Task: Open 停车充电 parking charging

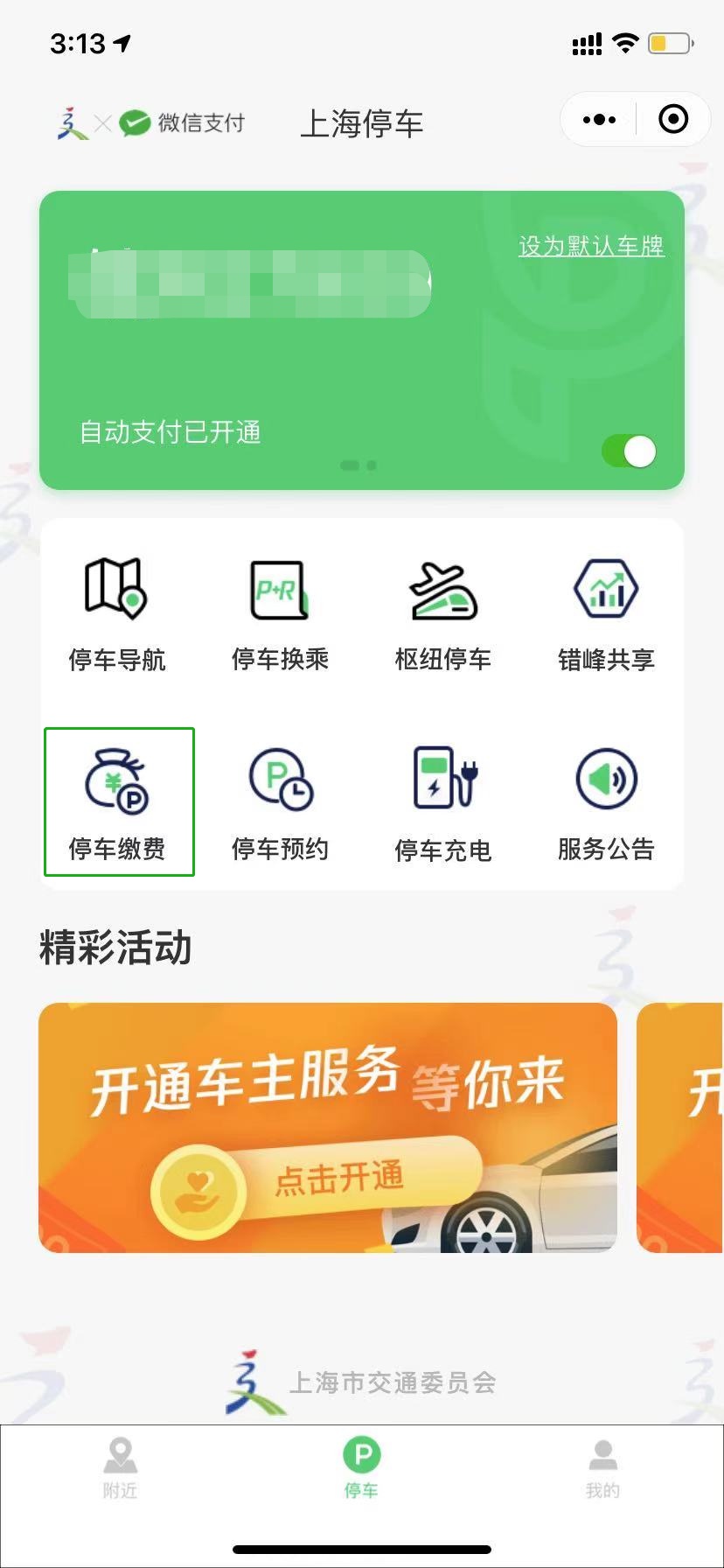Action: (x=442, y=802)
